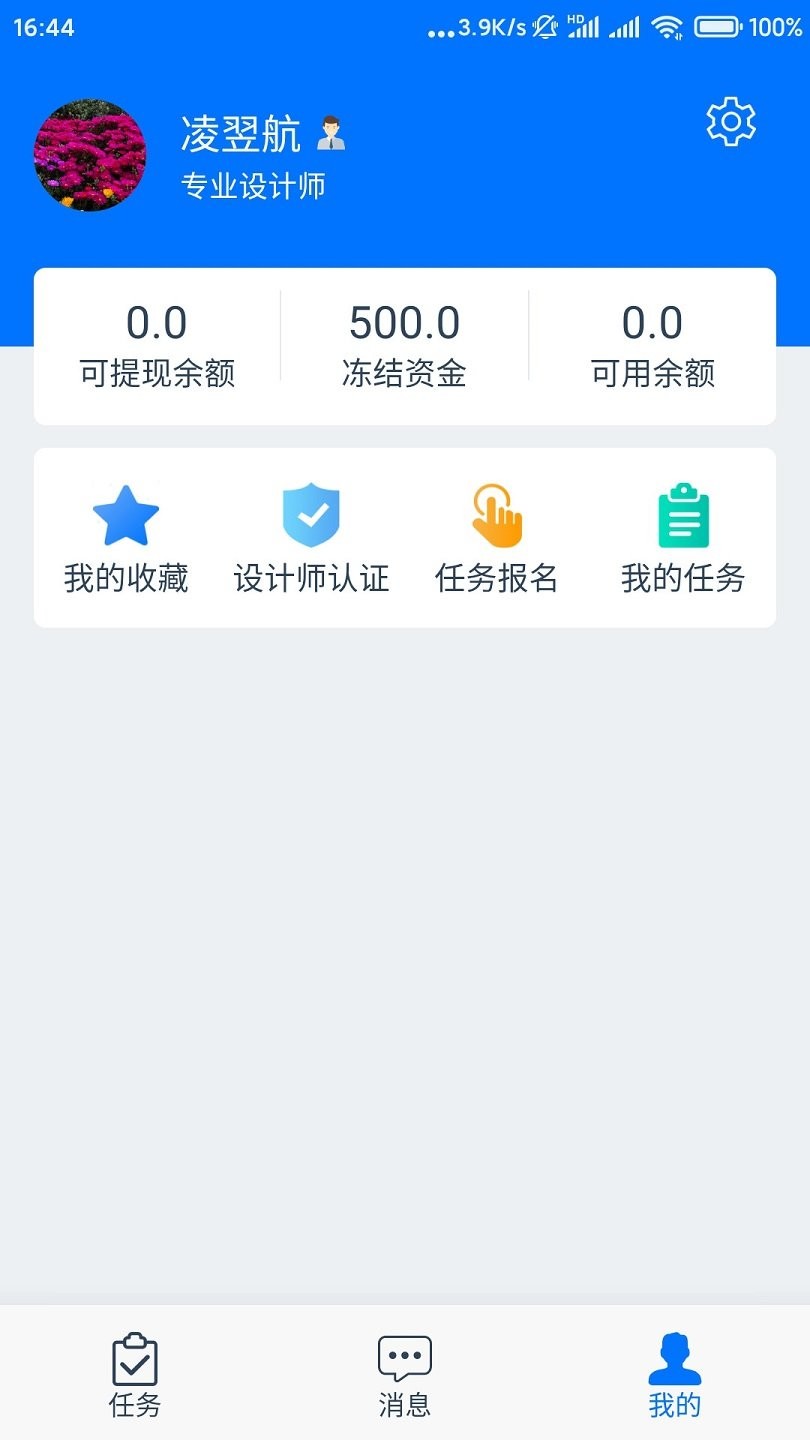View 可用余额 available balance
The height and width of the screenshot is (1440, 810).
652,346
